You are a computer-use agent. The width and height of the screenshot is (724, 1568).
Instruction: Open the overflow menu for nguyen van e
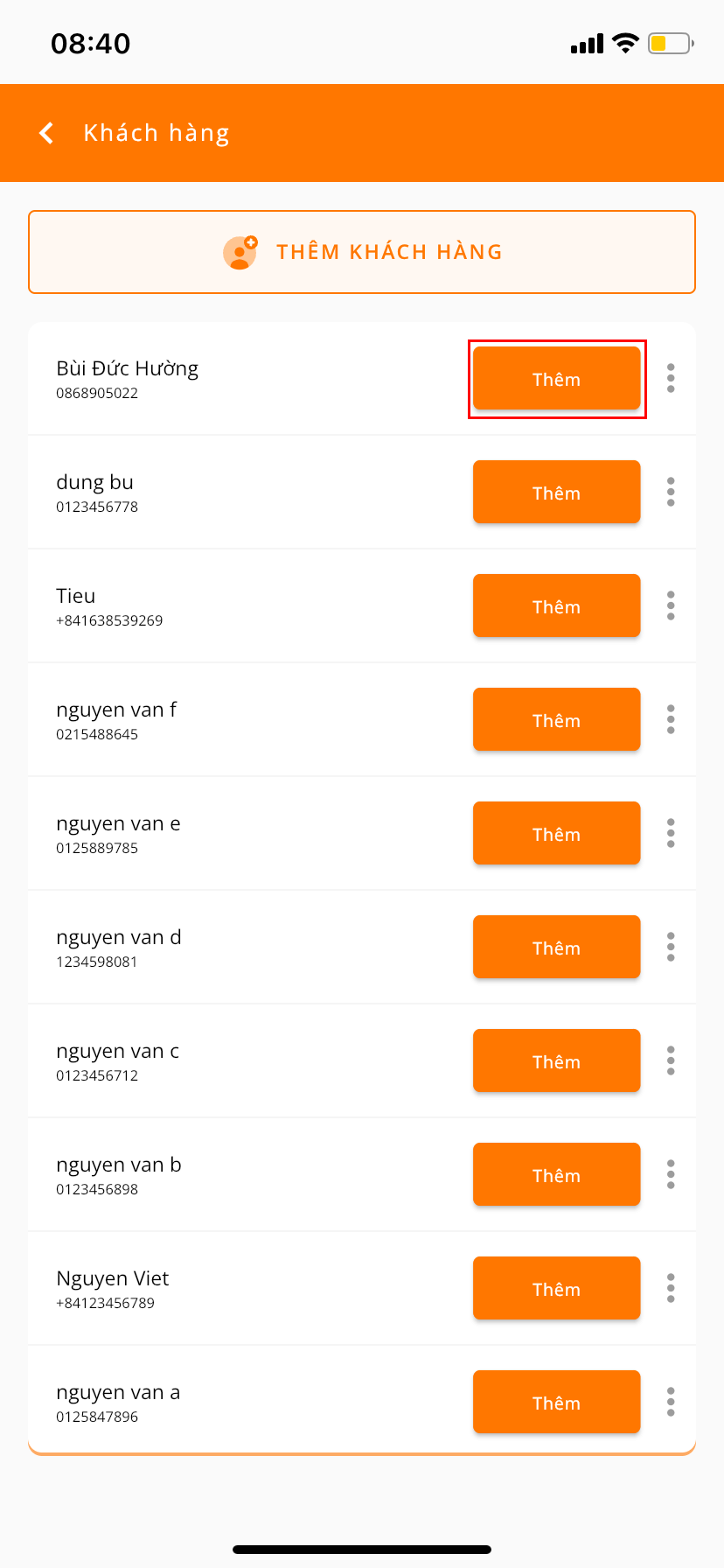tap(671, 833)
